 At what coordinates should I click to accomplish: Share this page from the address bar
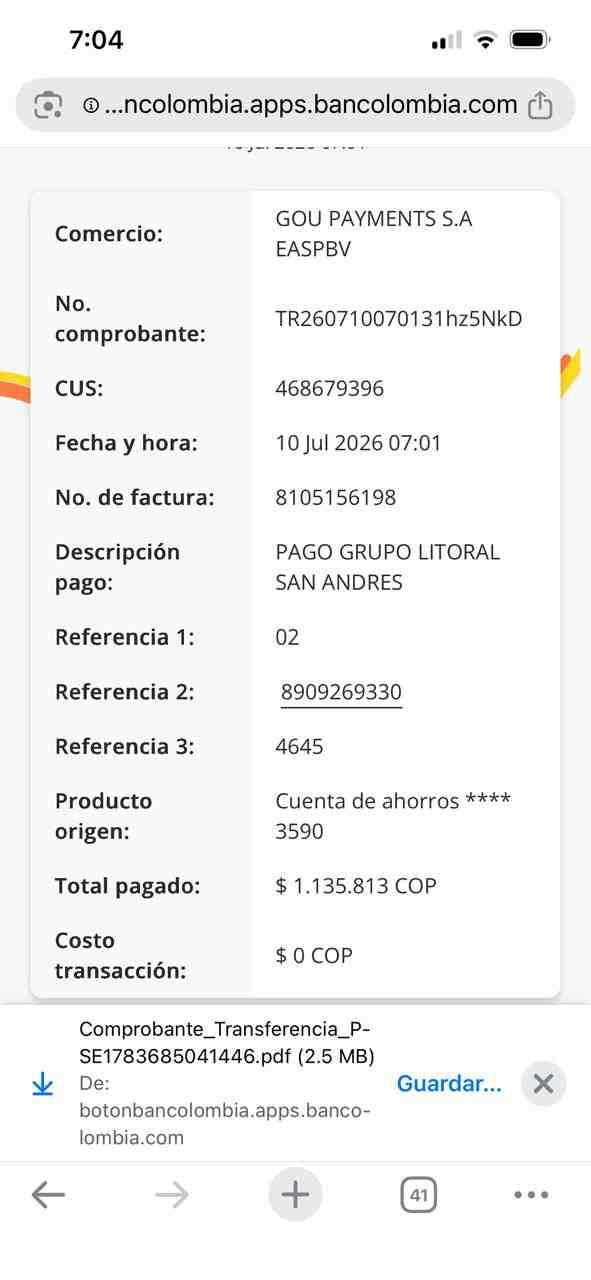pyautogui.click(x=540, y=105)
